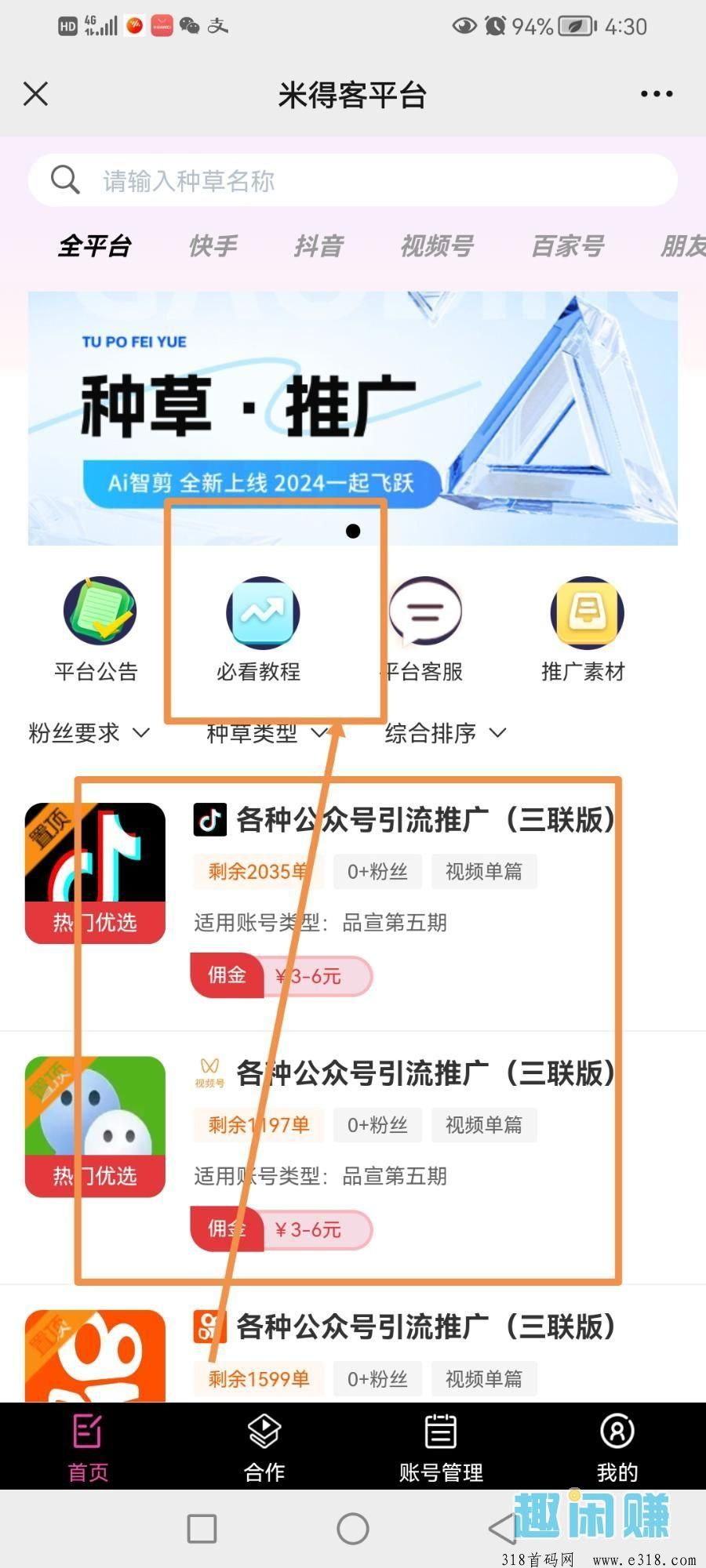Go to the 合作 tab

[x=264, y=1447]
